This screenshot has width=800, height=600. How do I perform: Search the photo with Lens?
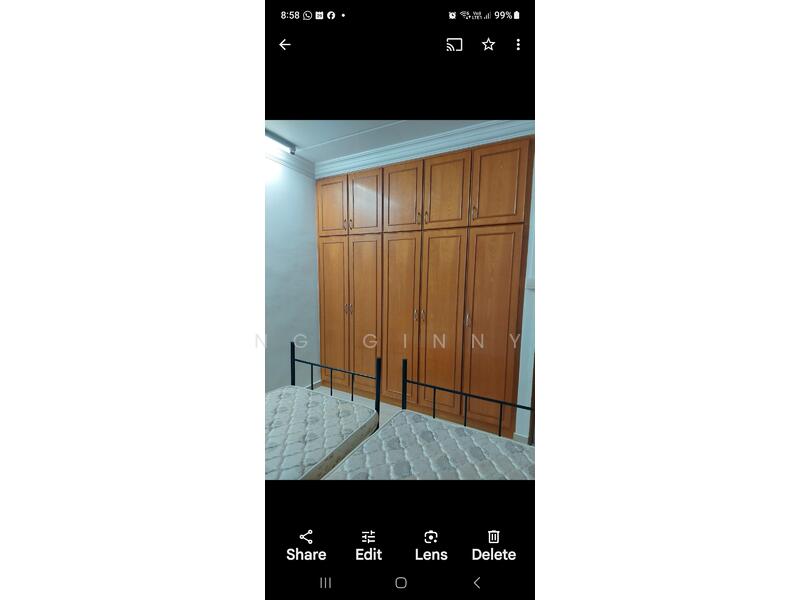click(431, 545)
